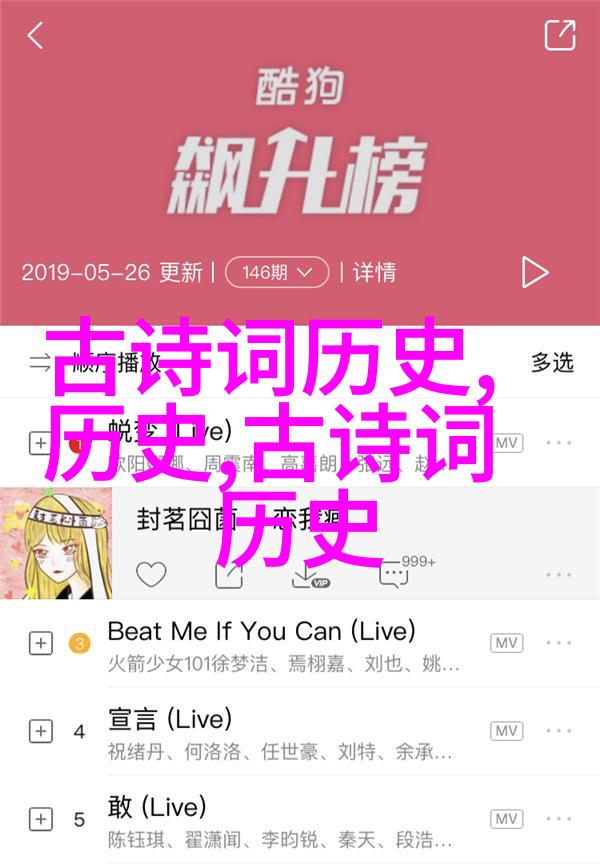Like the expanded song with the heart icon

click(x=151, y=574)
